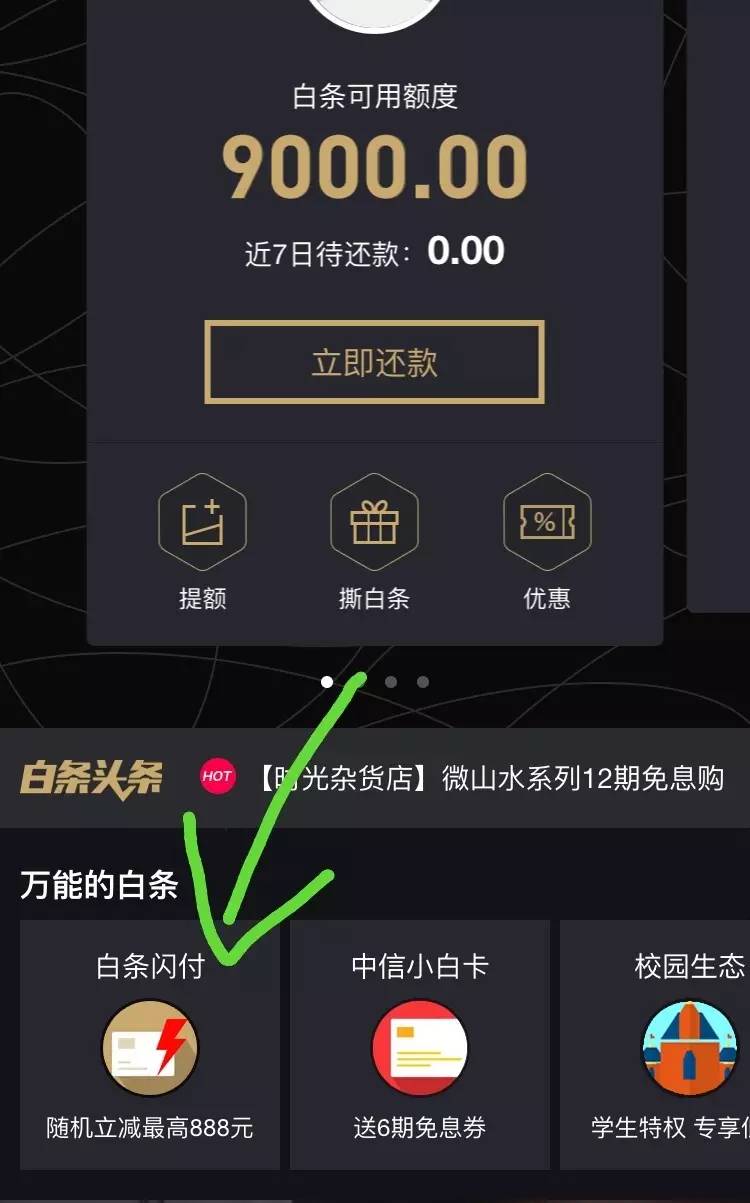Open the 撕白条 gift option

click(x=374, y=540)
